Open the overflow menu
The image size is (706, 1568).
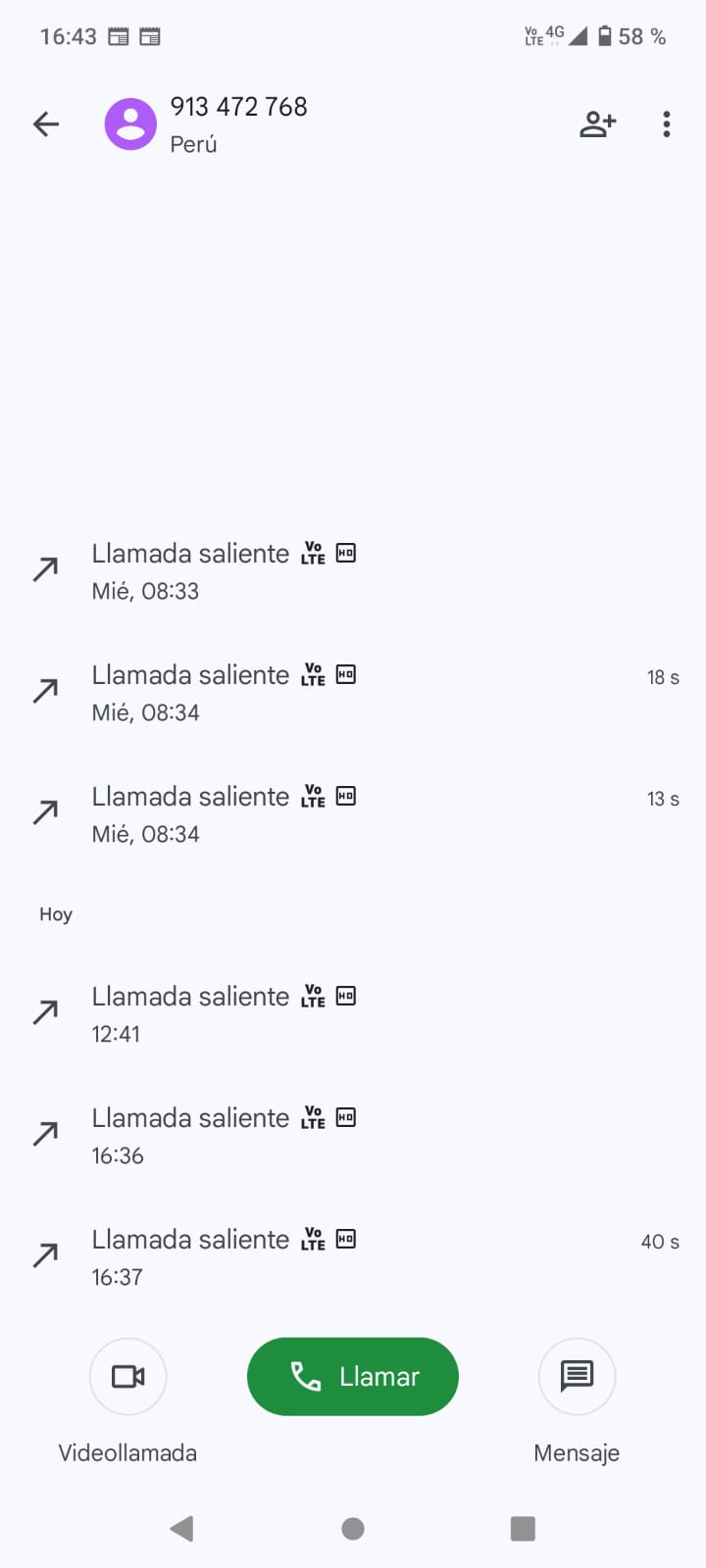coord(667,124)
